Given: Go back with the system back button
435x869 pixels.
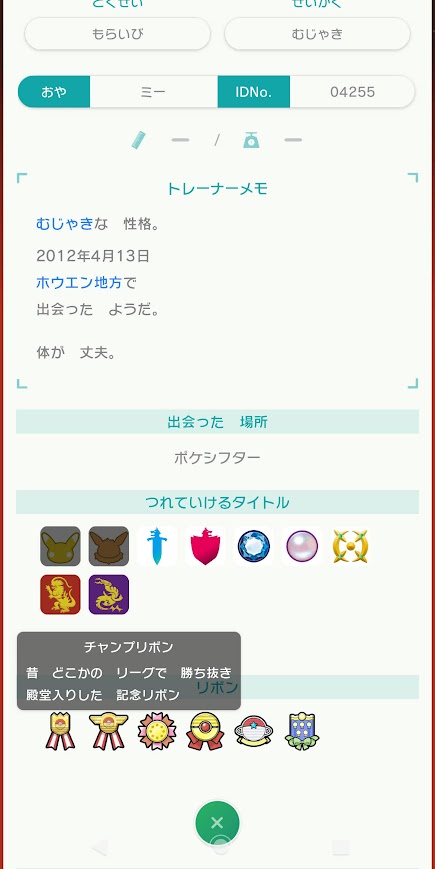Looking at the screenshot, I should (x=99, y=847).
